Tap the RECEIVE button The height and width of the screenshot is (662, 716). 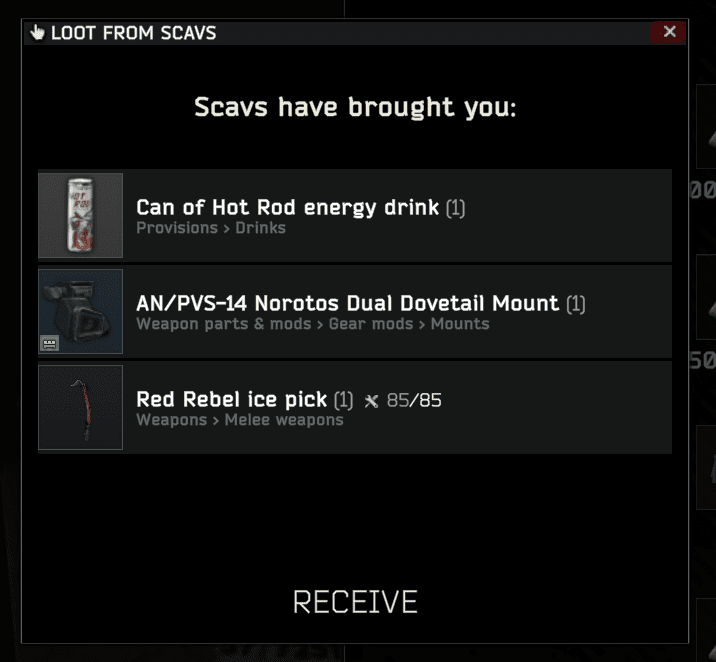click(x=355, y=602)
